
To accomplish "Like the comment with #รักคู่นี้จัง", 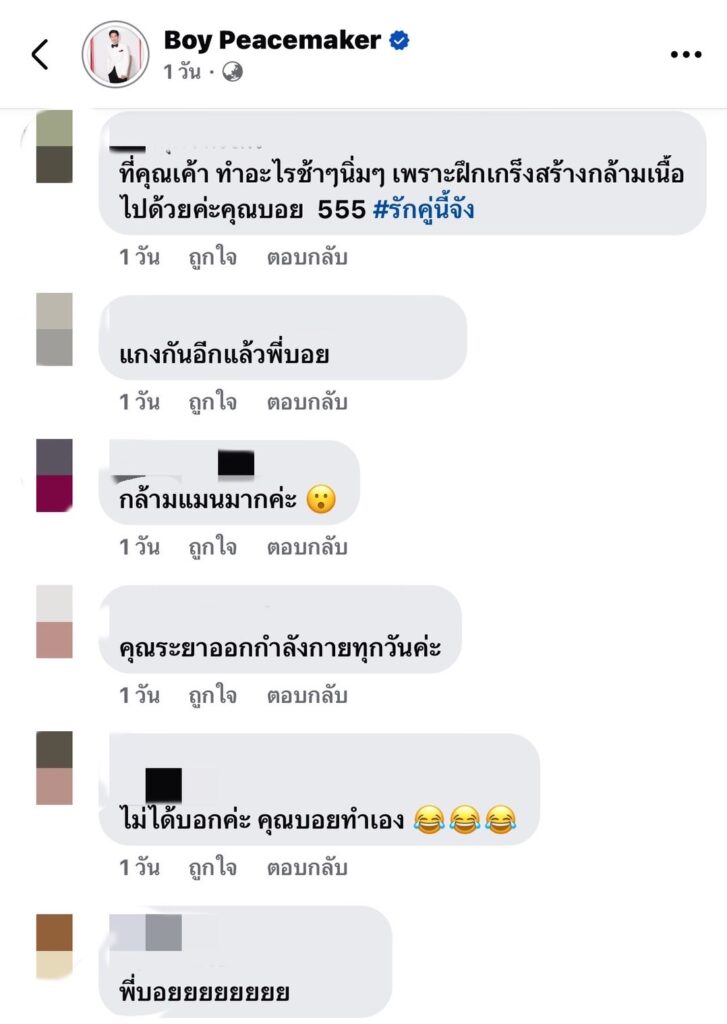I will [x=212, y=257].
